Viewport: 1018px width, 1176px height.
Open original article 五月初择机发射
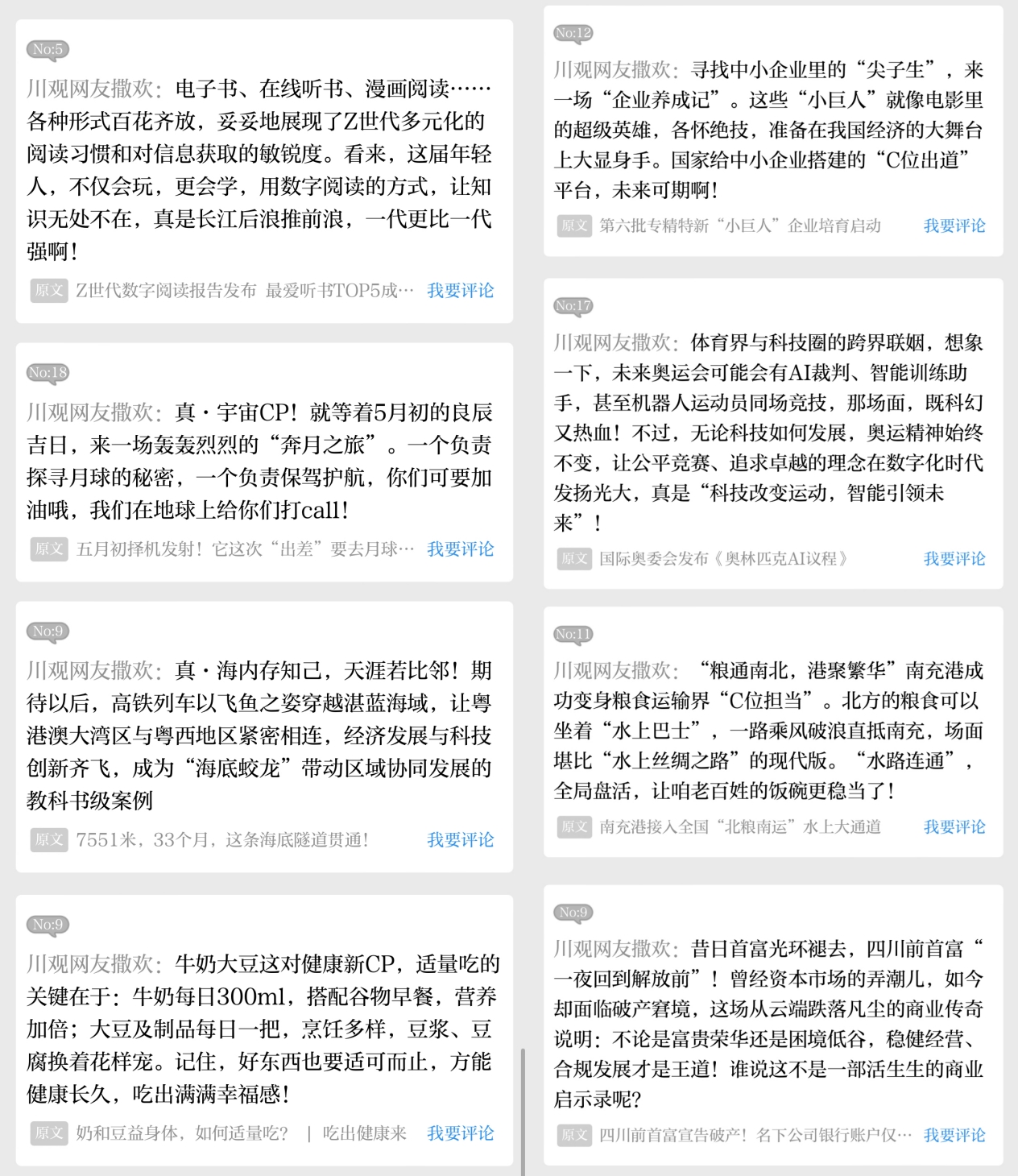244,549
